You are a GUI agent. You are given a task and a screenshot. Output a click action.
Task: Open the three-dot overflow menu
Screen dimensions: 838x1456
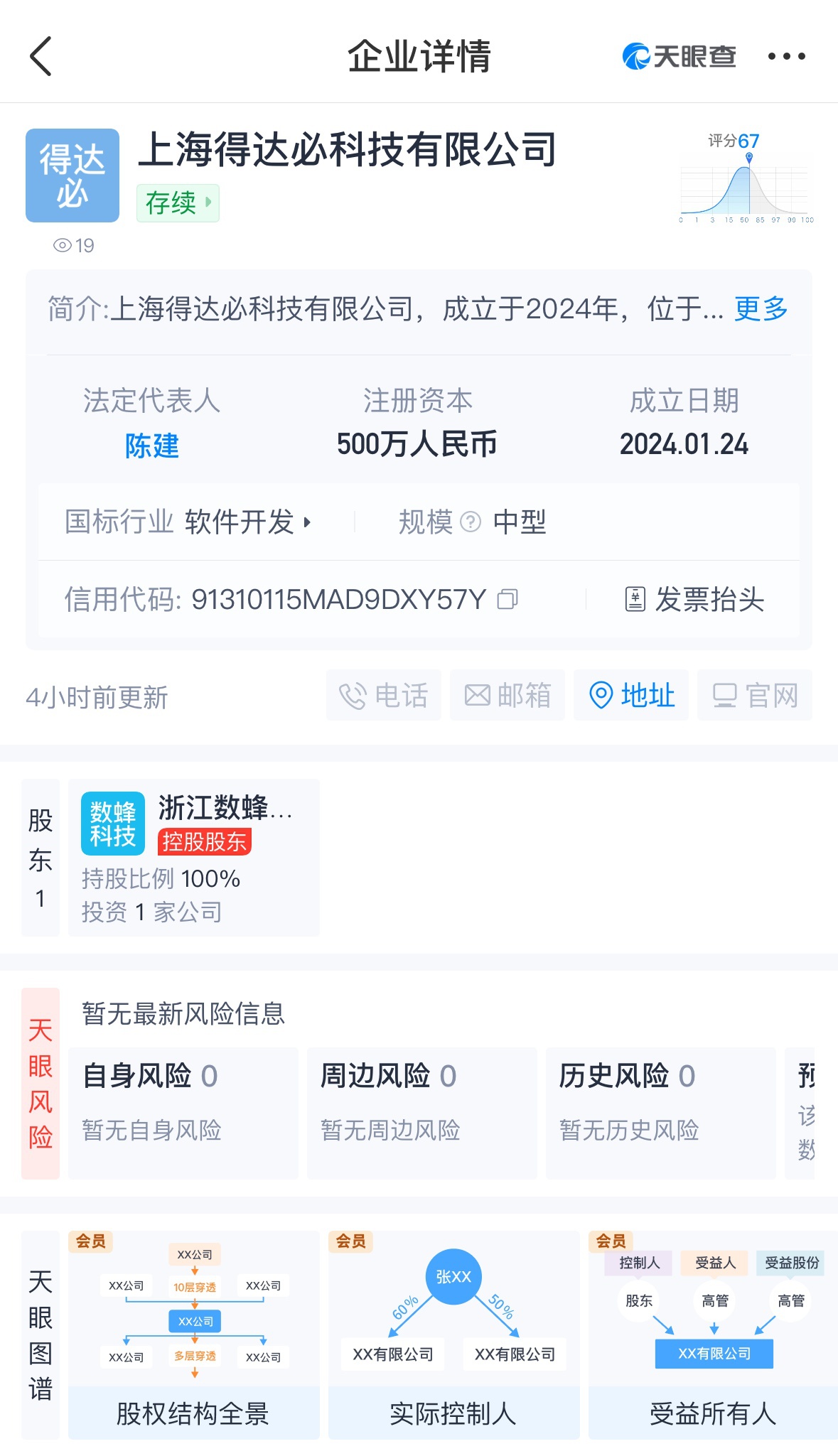click(x=786, y=56)
